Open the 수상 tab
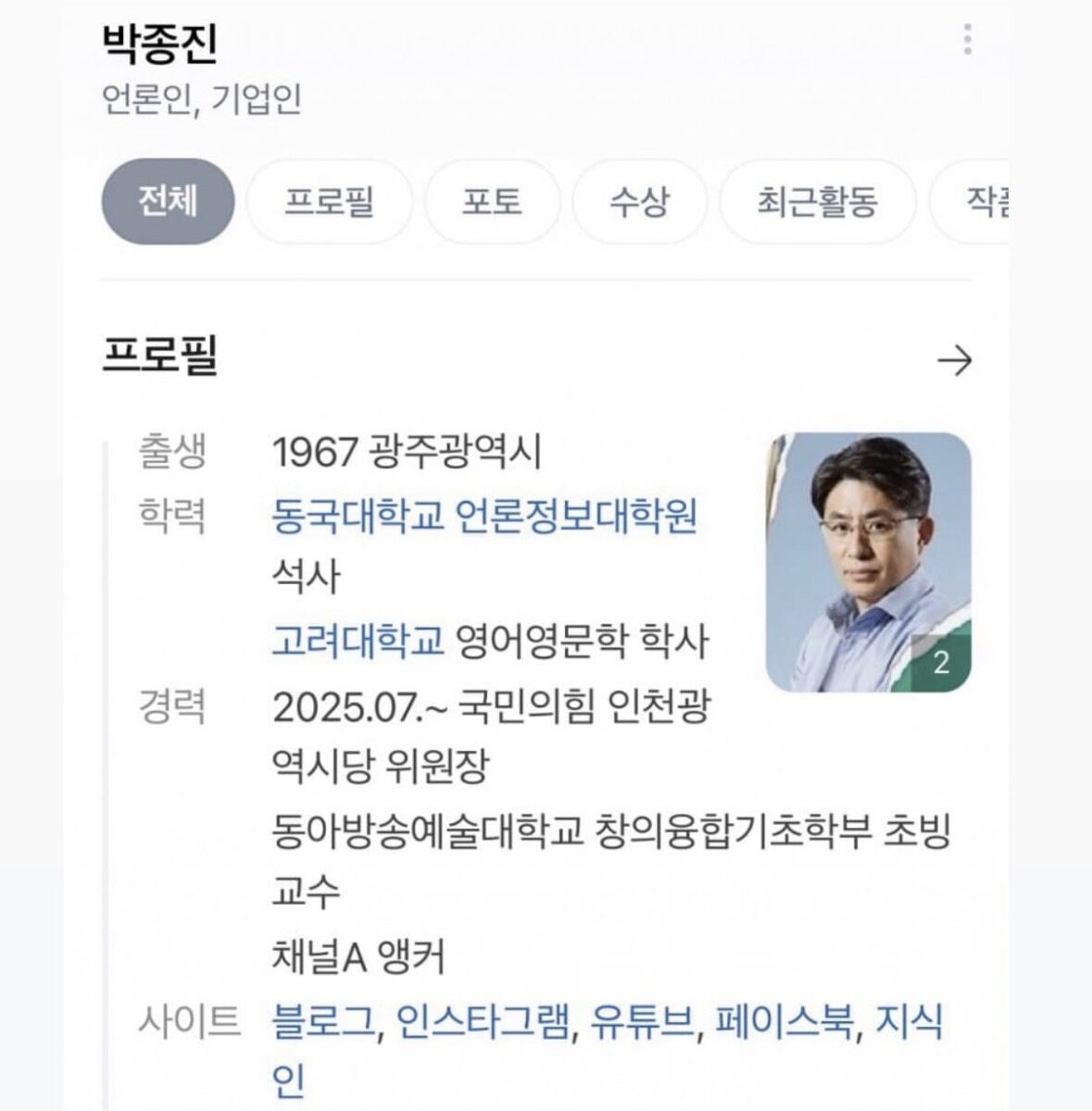 pyautogui.click(x=639, y=201)
